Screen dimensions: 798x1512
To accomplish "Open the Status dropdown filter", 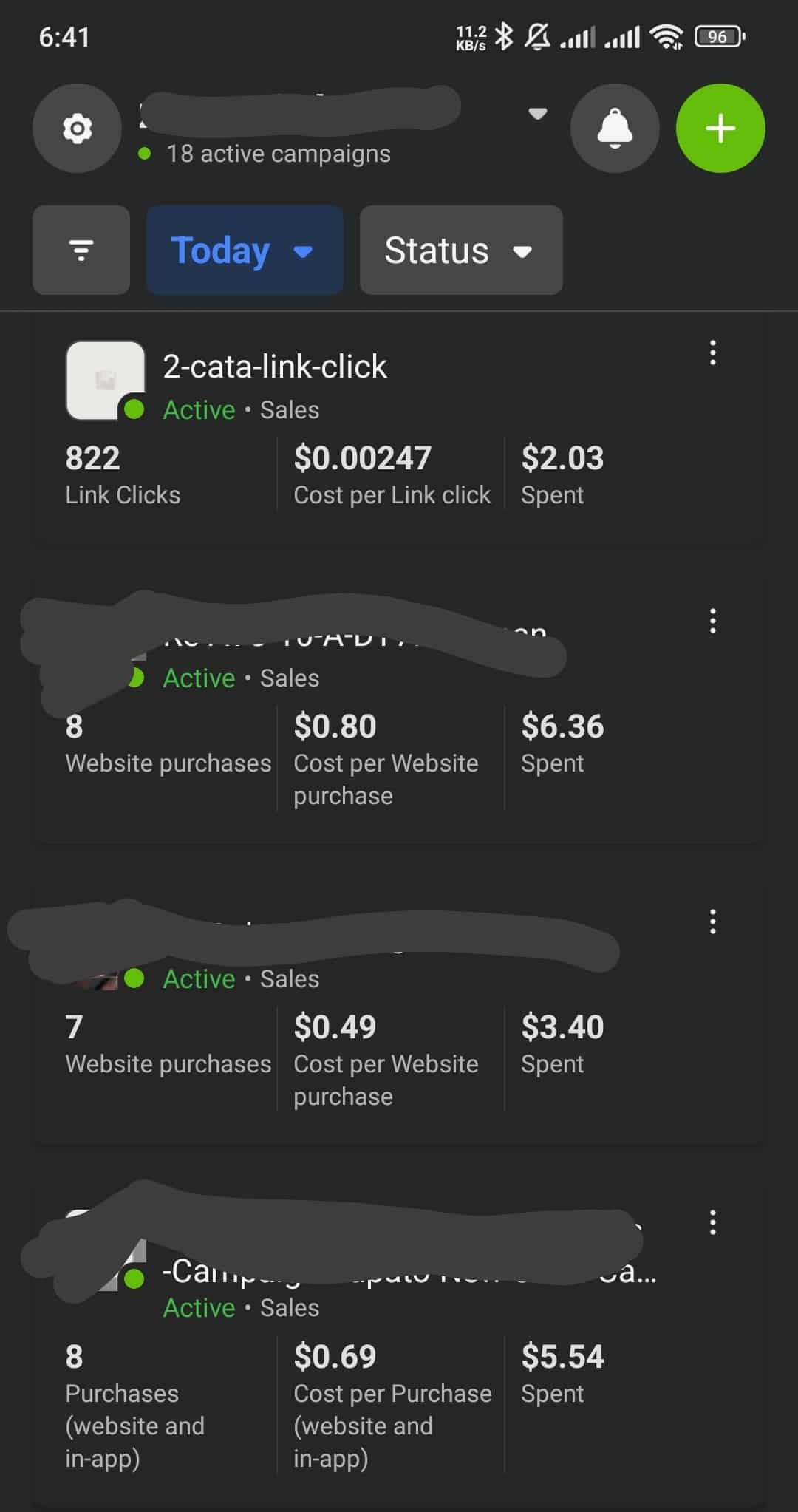I will pyautogui.click(x=461, y=250).
